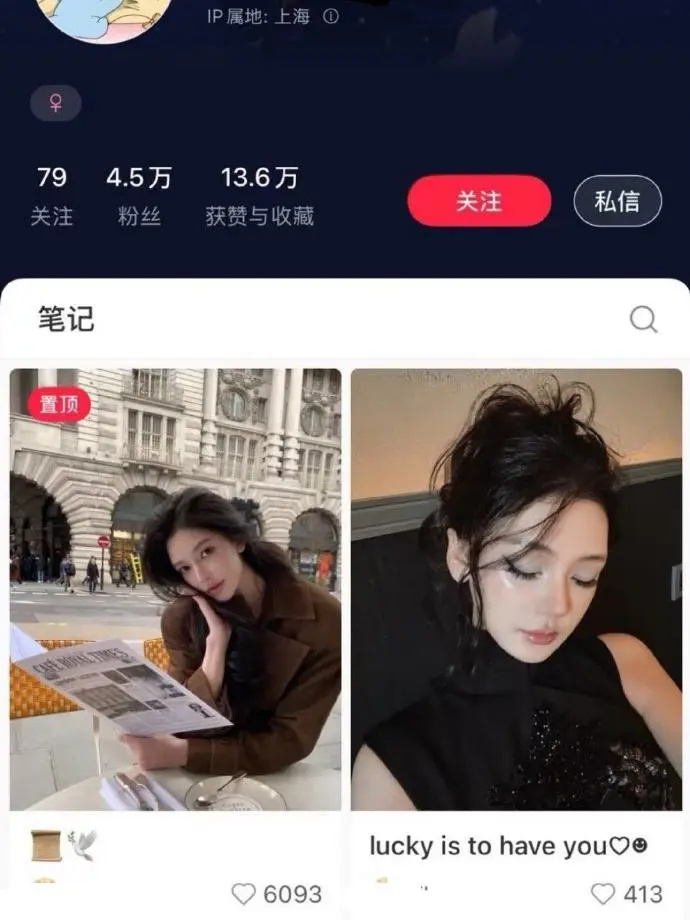The width and height of the screenshot is (690, 920).
Task: Search this user's notes
Action: tap(643, 319)
